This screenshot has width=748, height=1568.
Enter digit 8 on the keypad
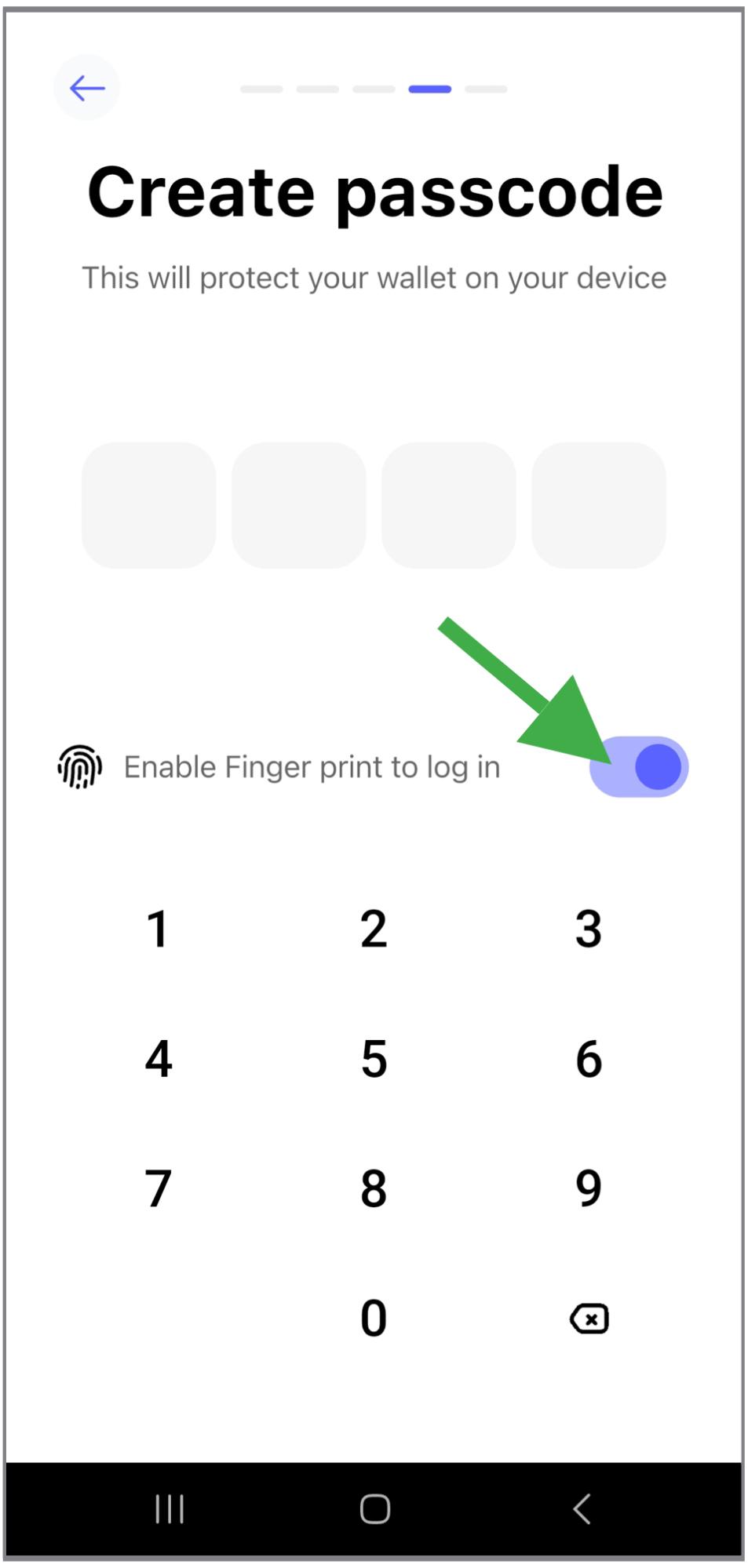[x=374, y=1188]
